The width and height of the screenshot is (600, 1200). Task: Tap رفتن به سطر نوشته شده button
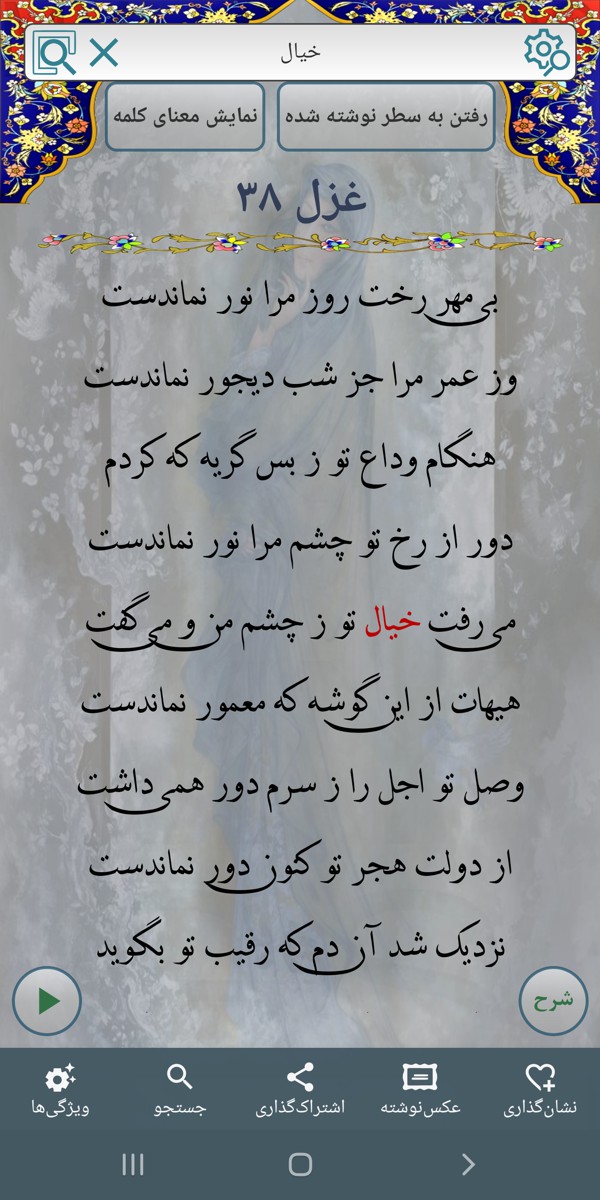point(385,116)
